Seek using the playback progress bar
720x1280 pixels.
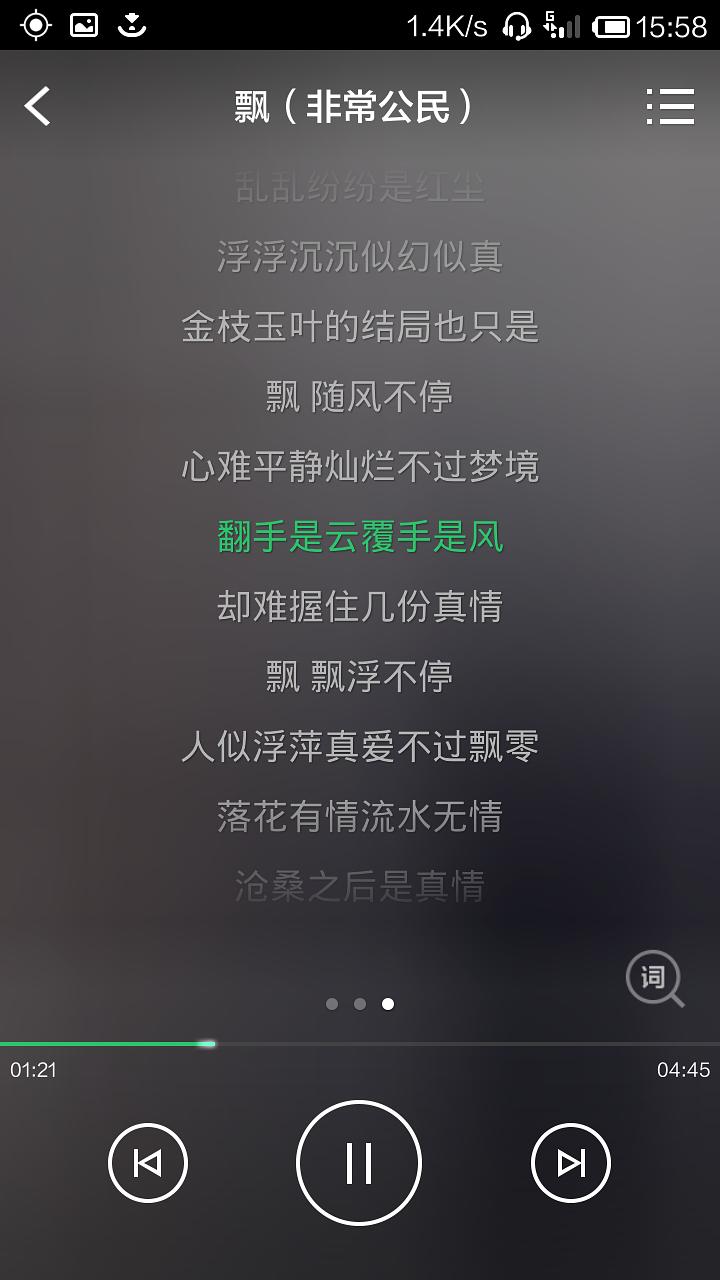tap(360, 1044)
